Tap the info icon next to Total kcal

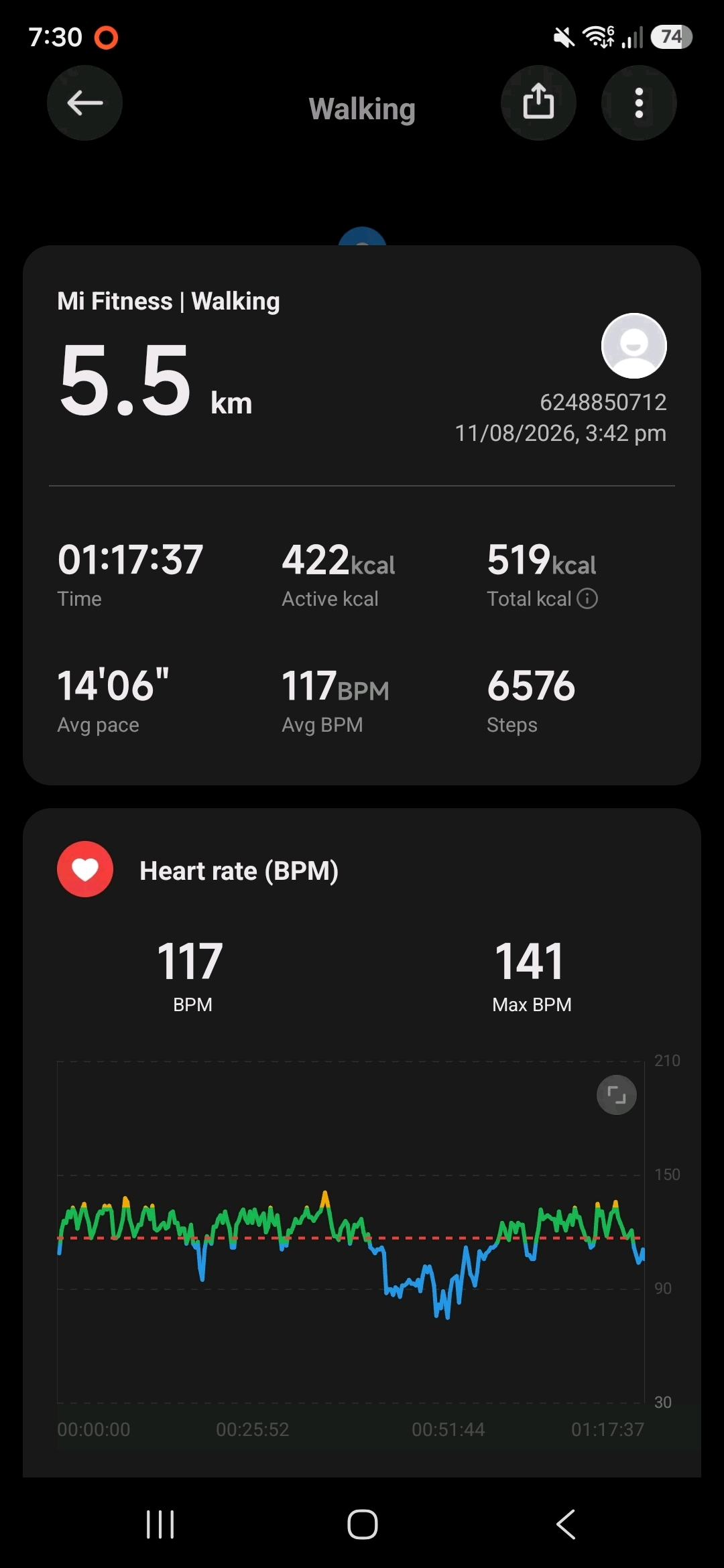(587, 598)
